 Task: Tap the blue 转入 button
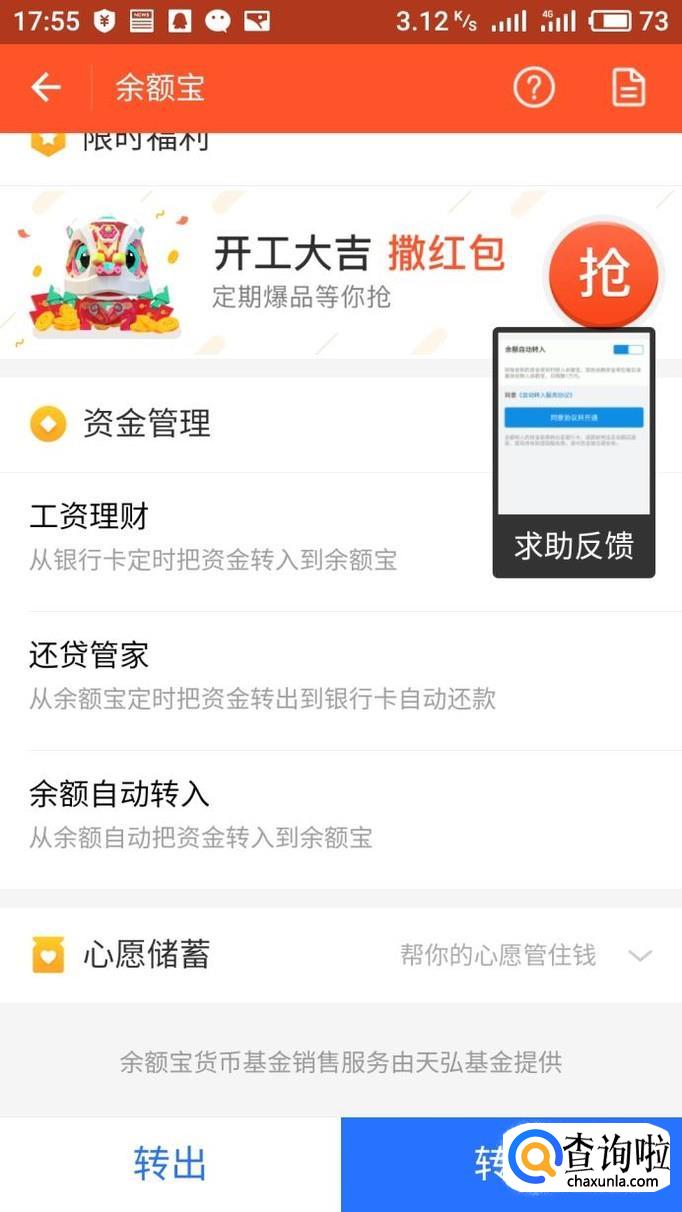pos(511,1164)
